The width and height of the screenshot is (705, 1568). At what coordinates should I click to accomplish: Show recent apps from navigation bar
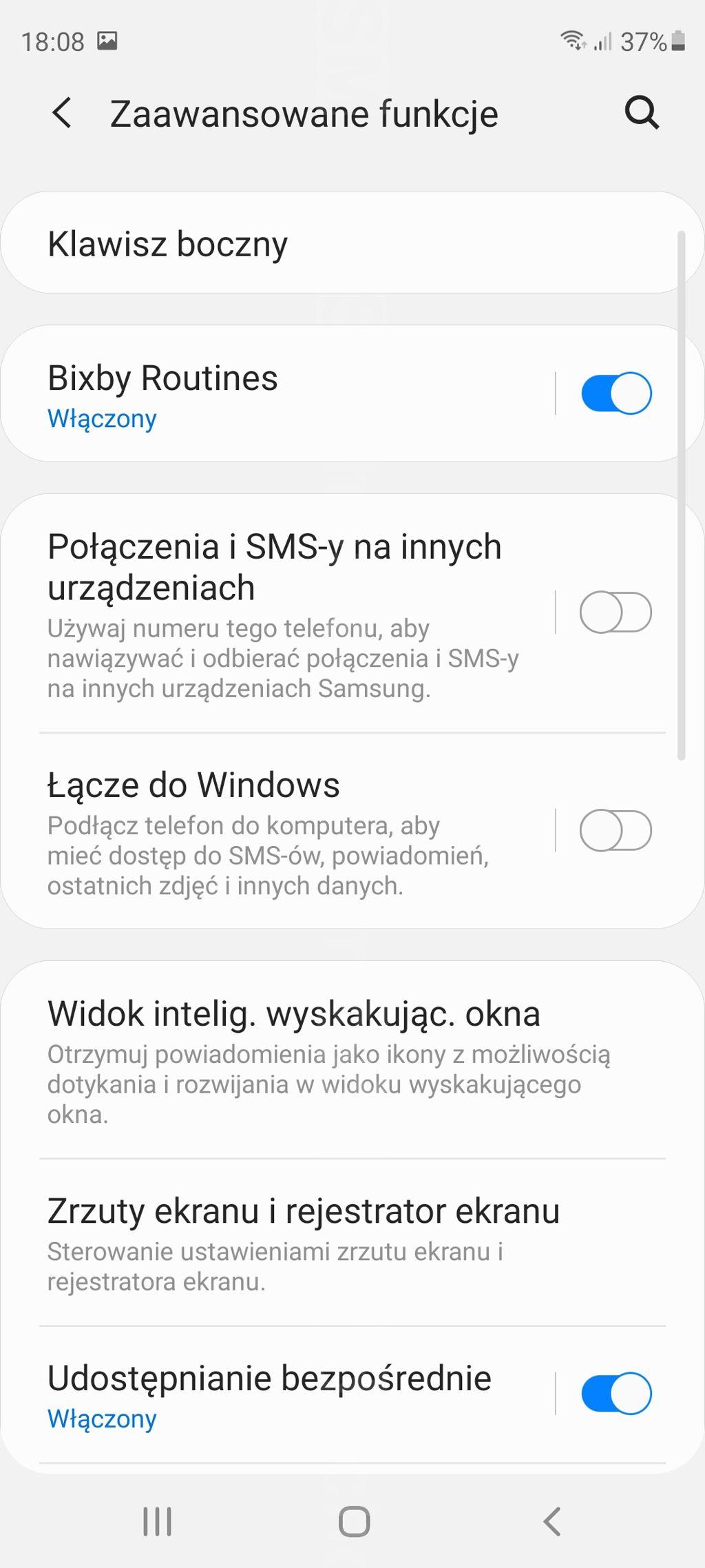point(157,1521)
